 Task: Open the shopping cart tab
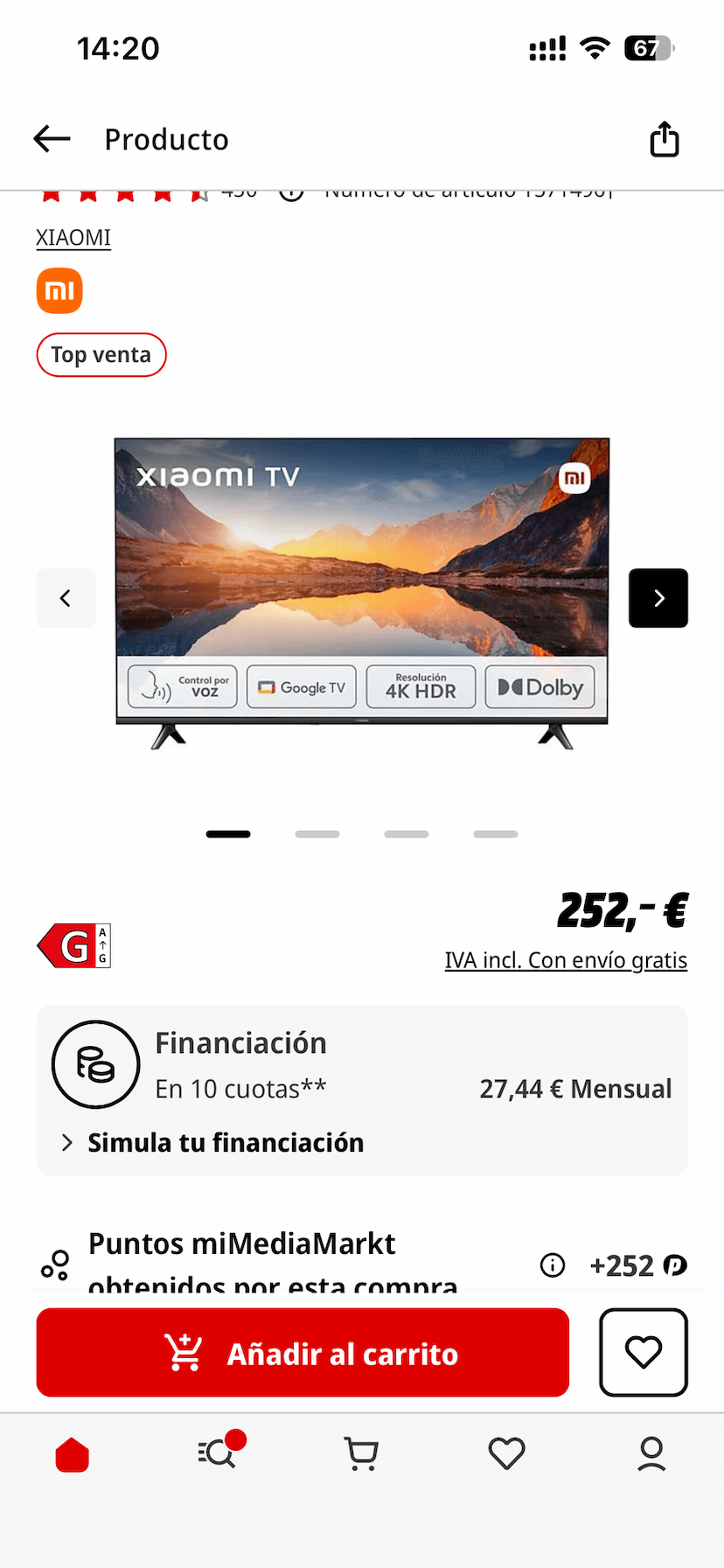pyautogui.click(x=361, y=1454)
